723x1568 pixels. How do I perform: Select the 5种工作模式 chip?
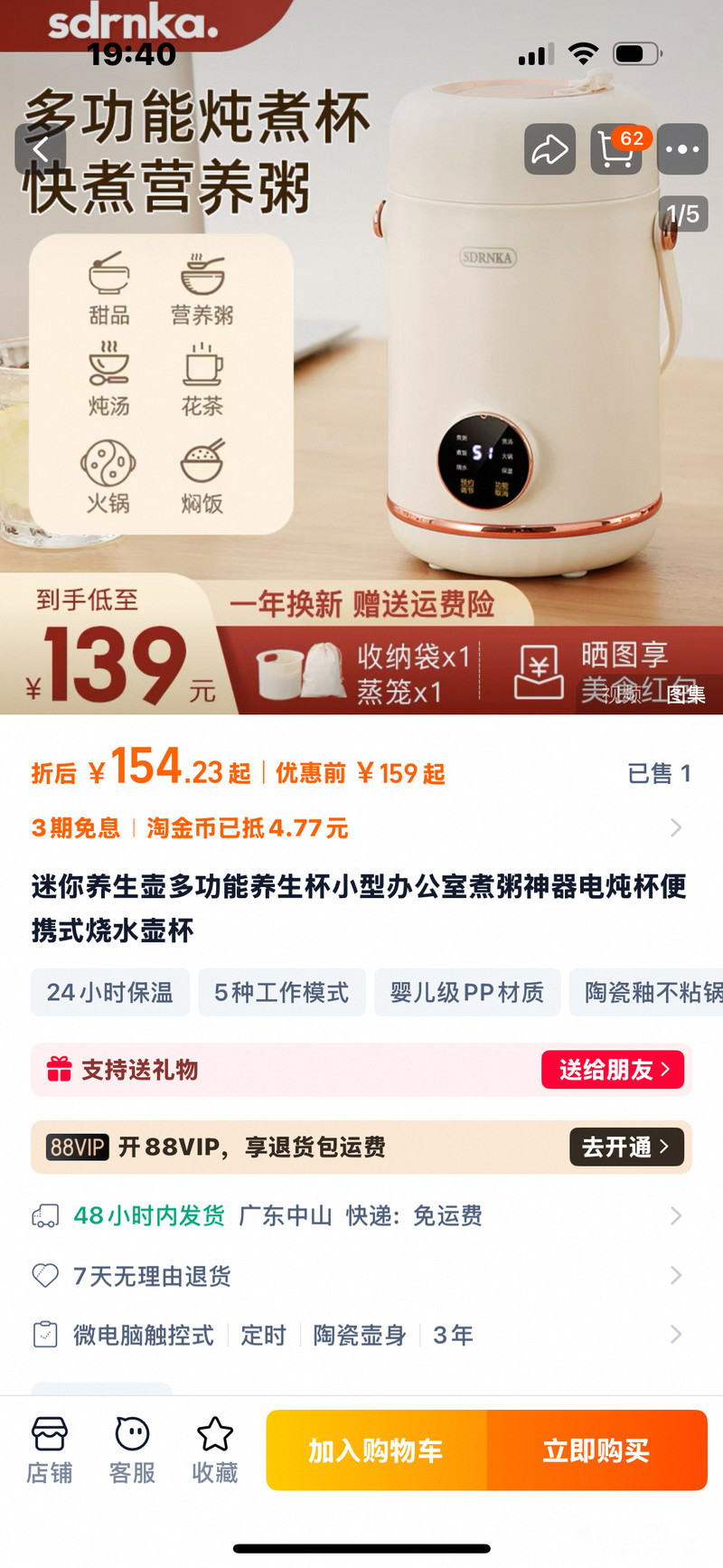281,992
